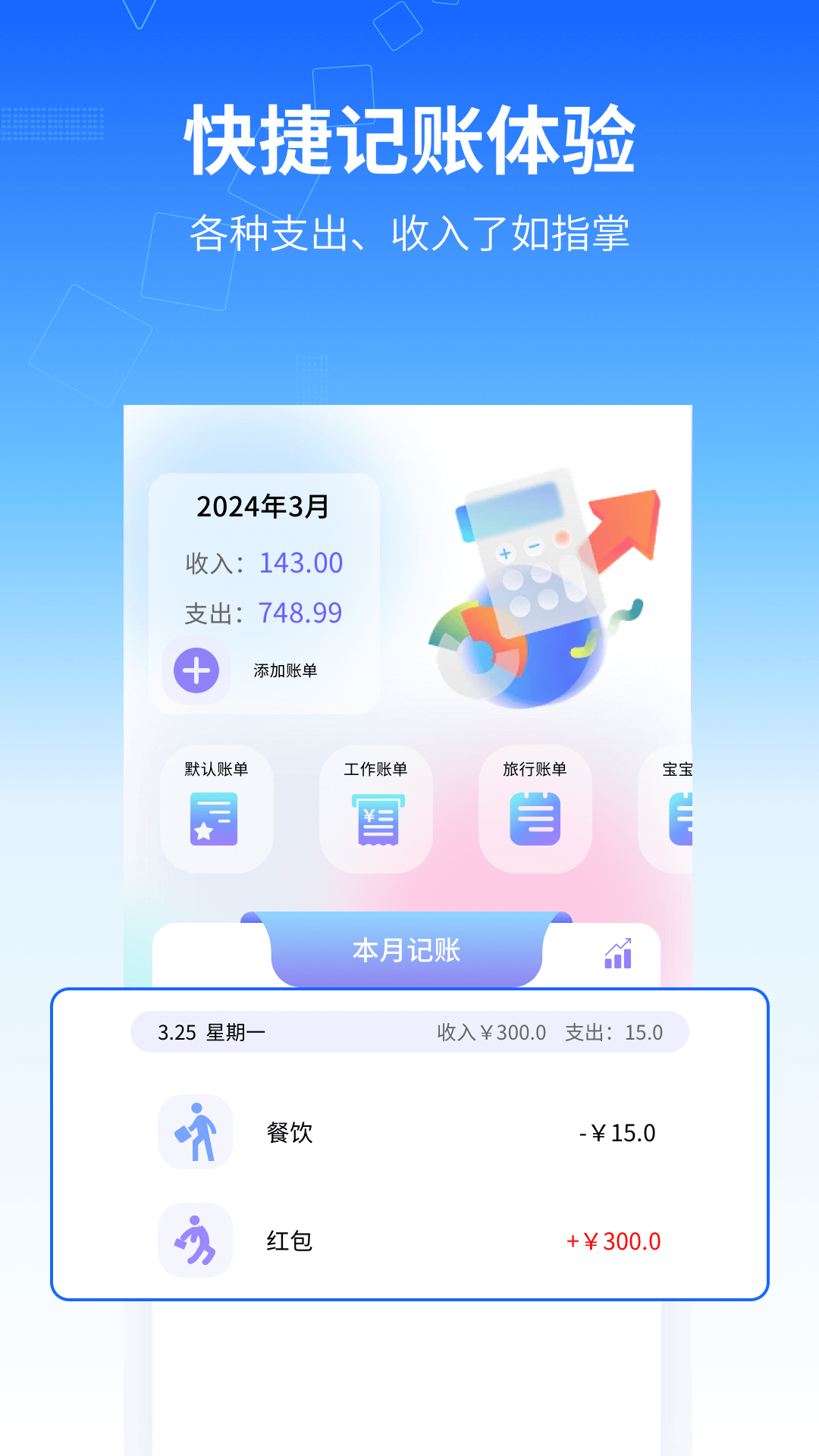The height and width of the screenshot is (1456, 819).
Task: Click the expense amount 748.99
Action: click(x=300, y=612)
